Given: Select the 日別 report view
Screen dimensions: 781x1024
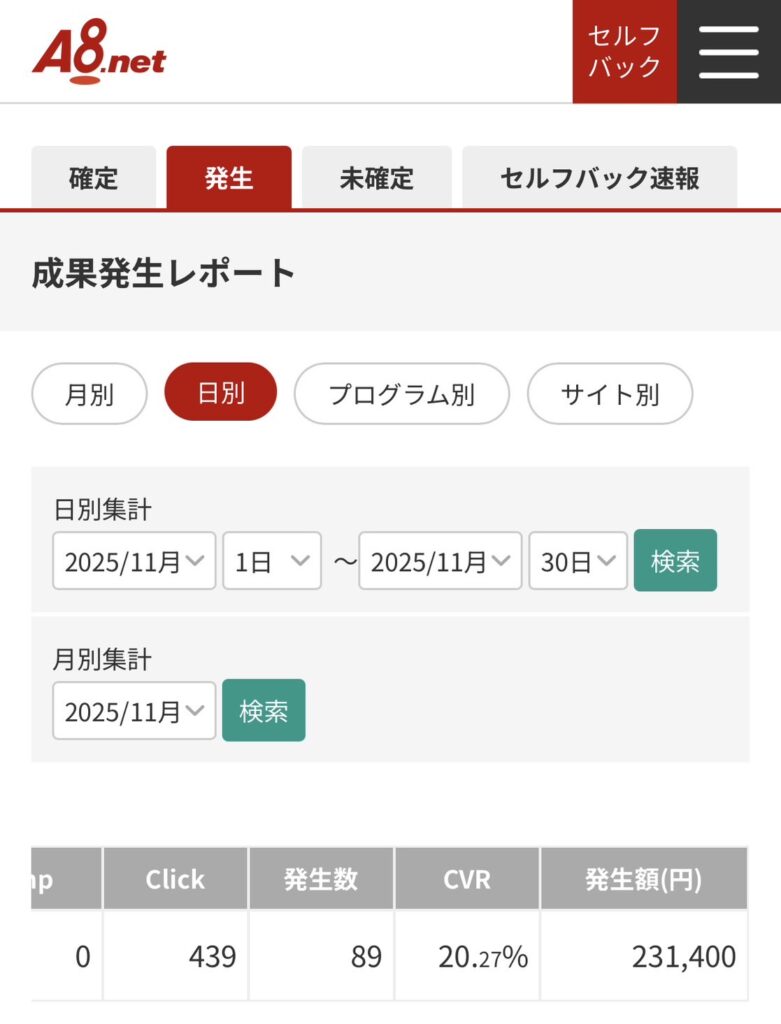Looking at the screenshot, I should point(221,392).
